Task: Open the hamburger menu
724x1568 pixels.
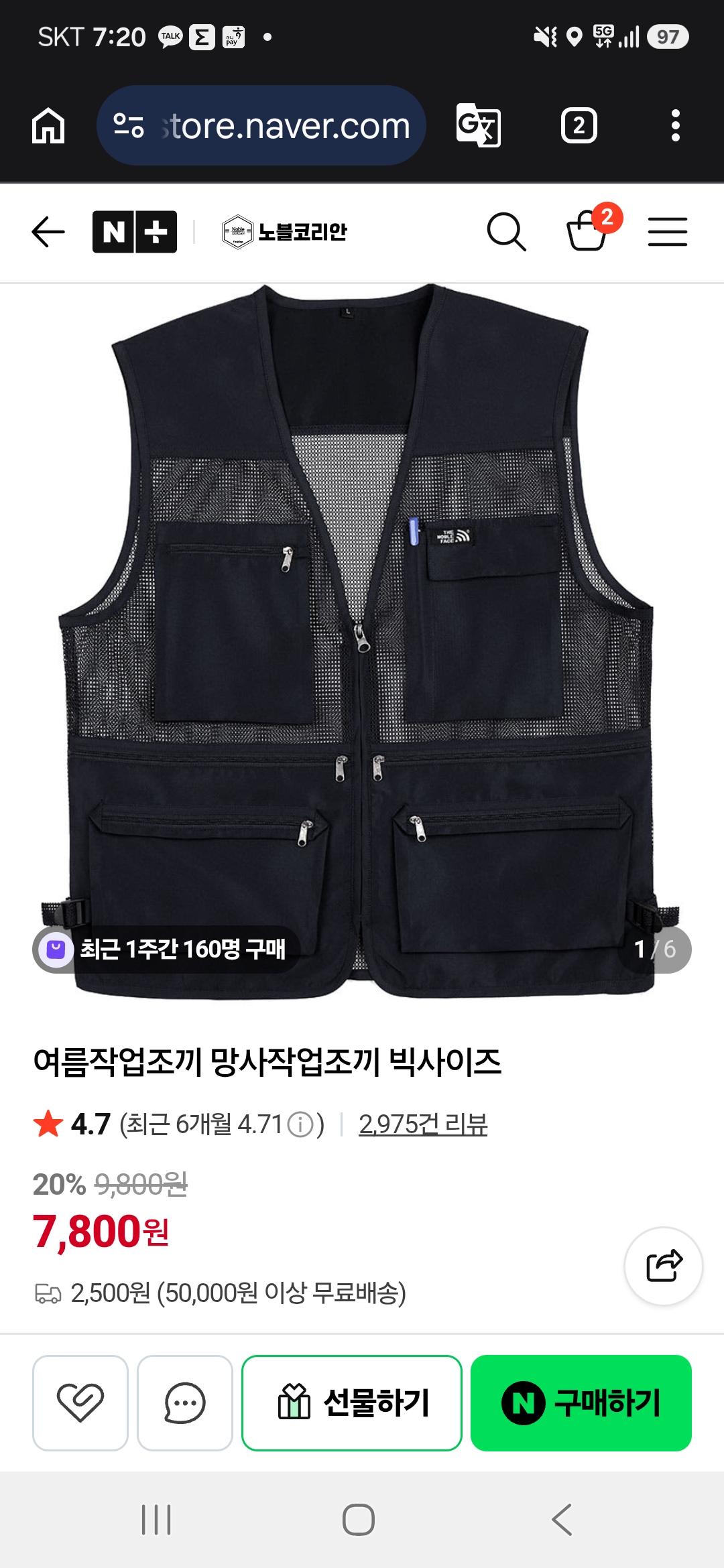Action: (x=668, y=232)
